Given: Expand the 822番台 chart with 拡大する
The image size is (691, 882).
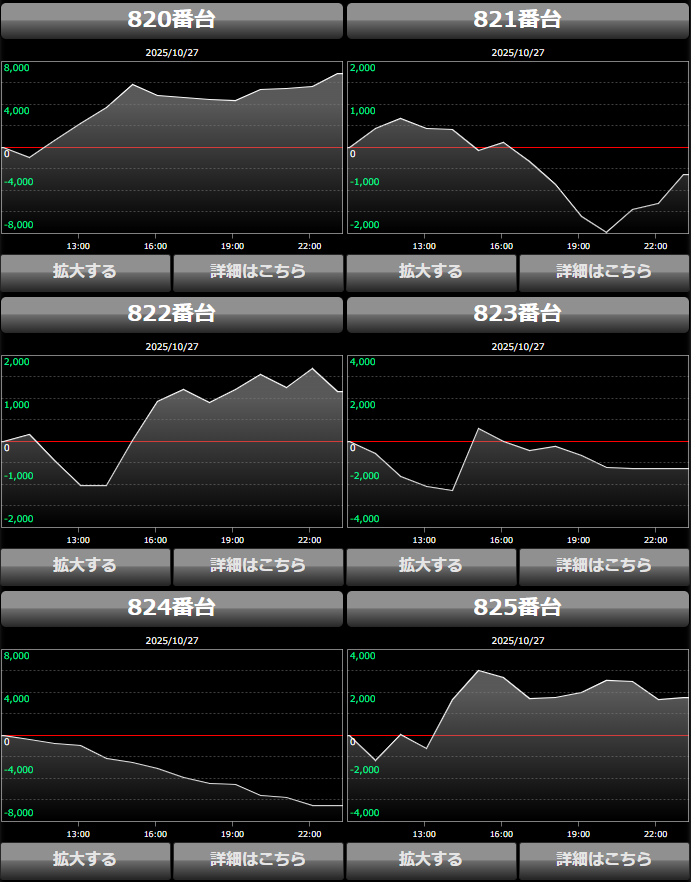Looking at the screenshot, I should point(86,565).
